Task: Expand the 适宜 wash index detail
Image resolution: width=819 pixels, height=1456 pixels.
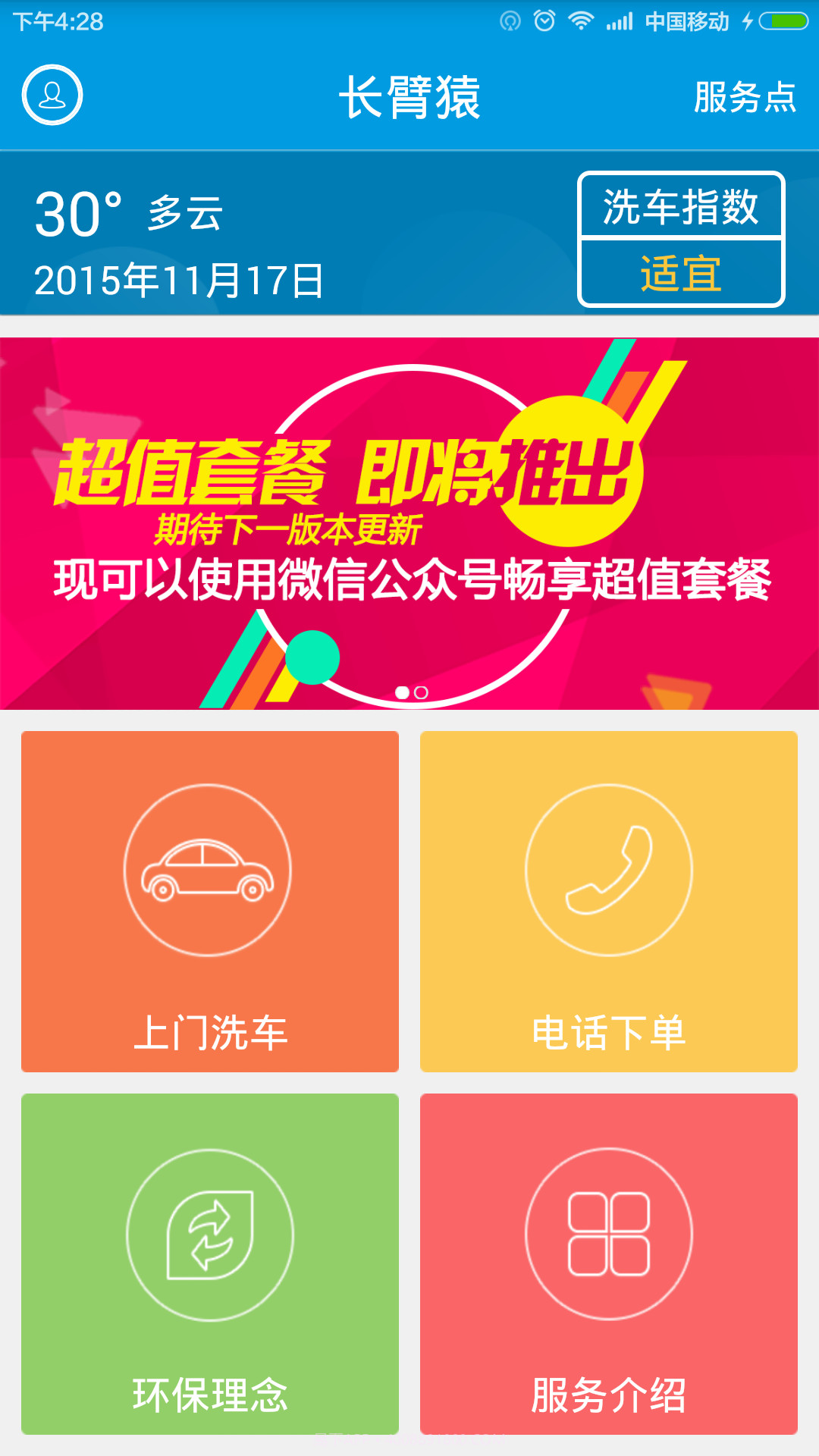Action: tap(680, 274)
